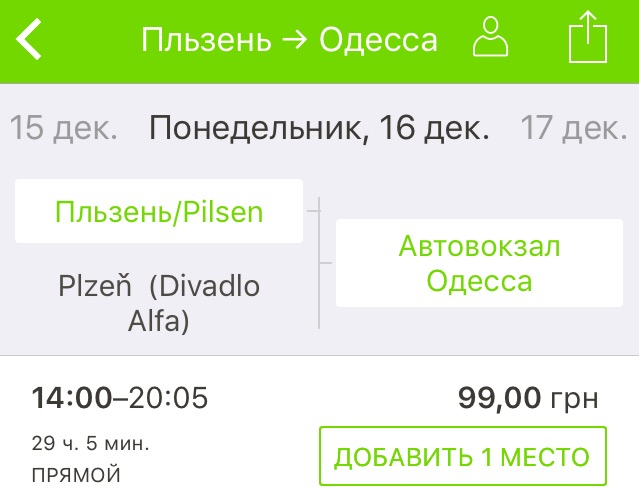Select the Пльзень/Pilsen departure station
Viewport: 639px width, 488px height.
tap(159, 211)
